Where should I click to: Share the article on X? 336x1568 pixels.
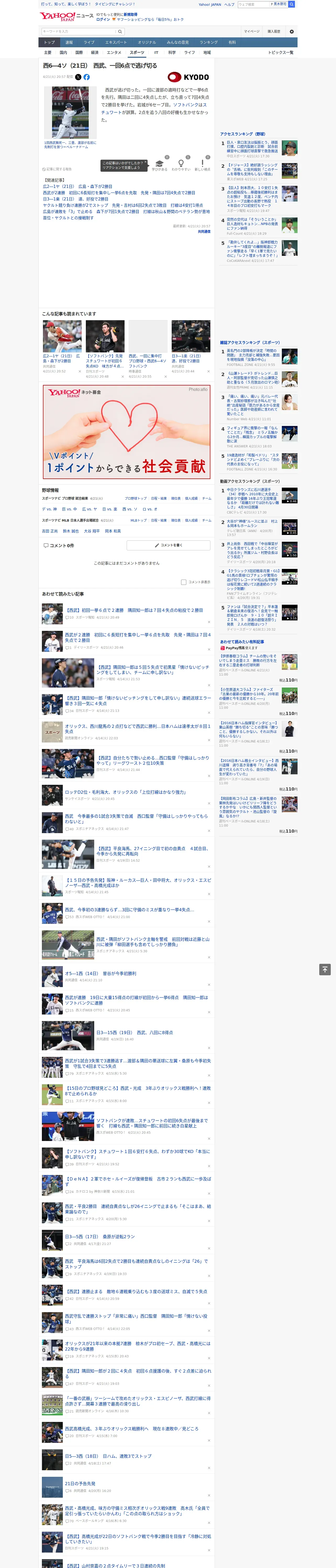pyautogui.click(x=78, y=77)
